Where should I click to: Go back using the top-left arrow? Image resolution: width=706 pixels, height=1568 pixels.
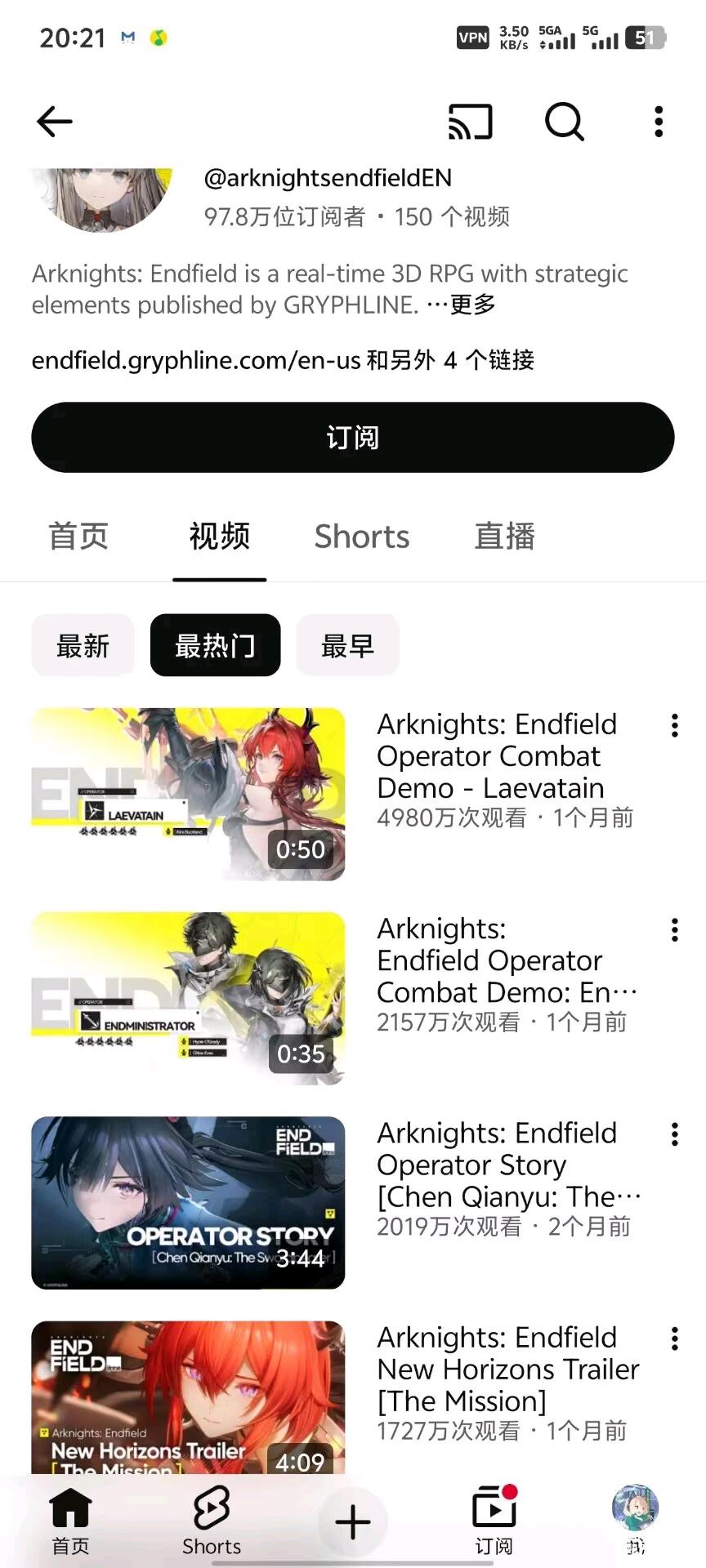(55, 122)
